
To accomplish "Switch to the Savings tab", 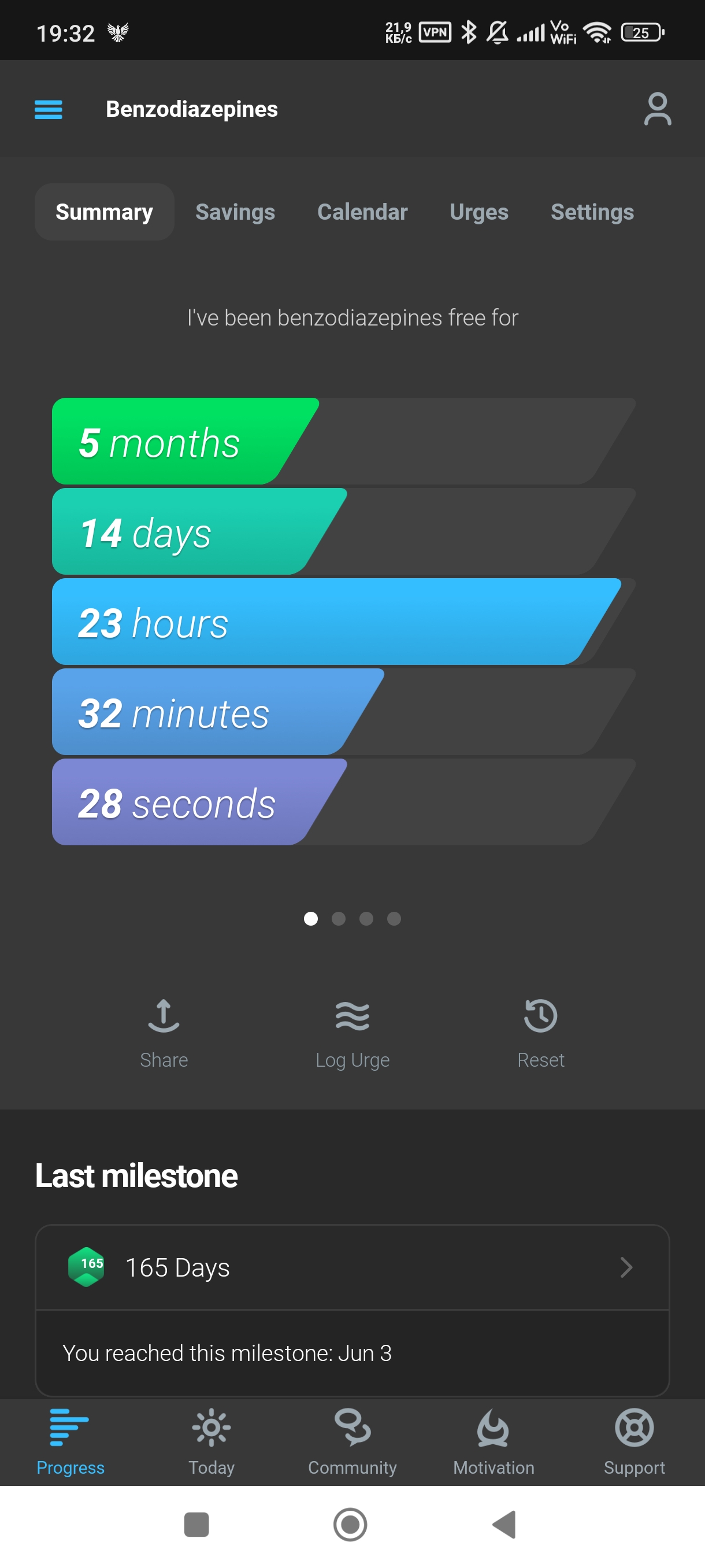I will pyautogui.click(x=235, y=212).
